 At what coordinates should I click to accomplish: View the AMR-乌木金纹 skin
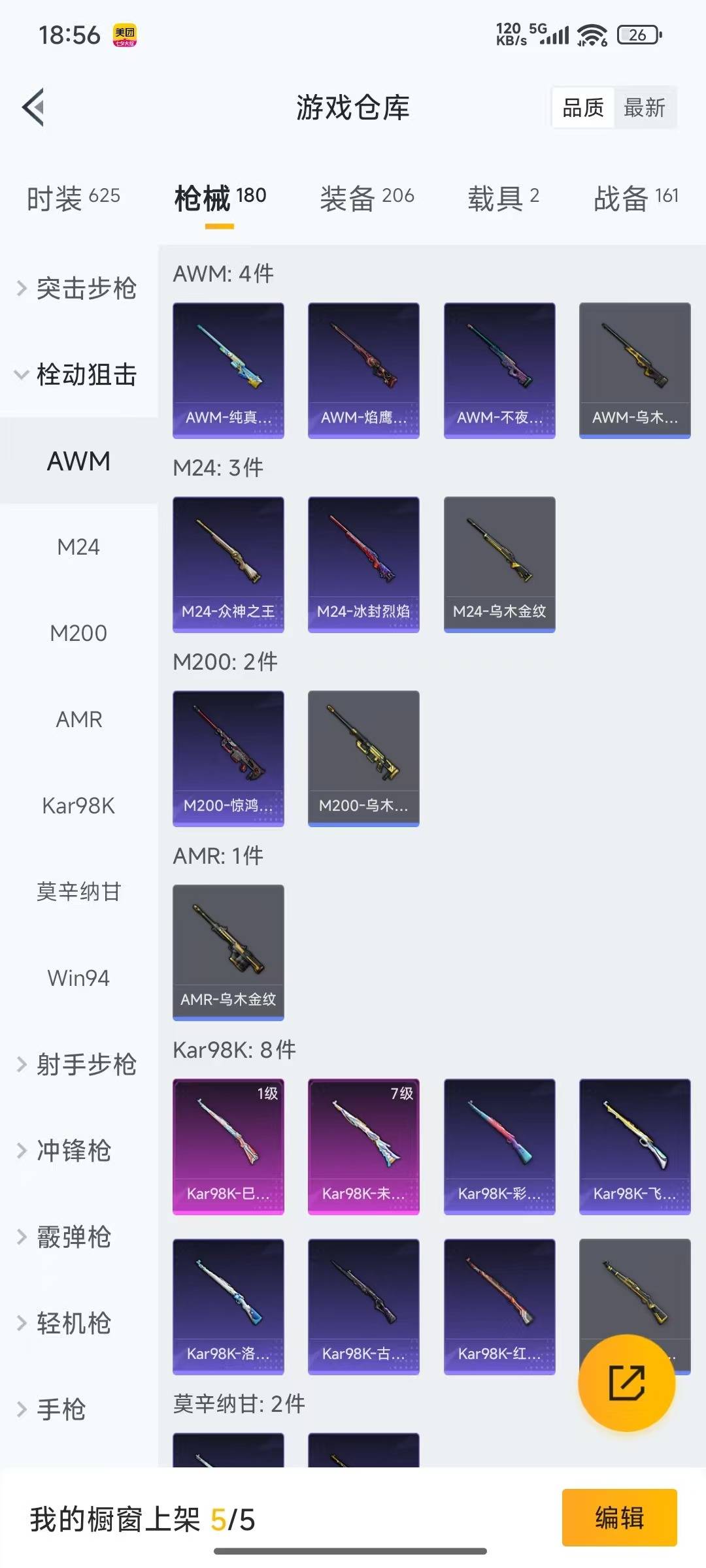[228, 952]
